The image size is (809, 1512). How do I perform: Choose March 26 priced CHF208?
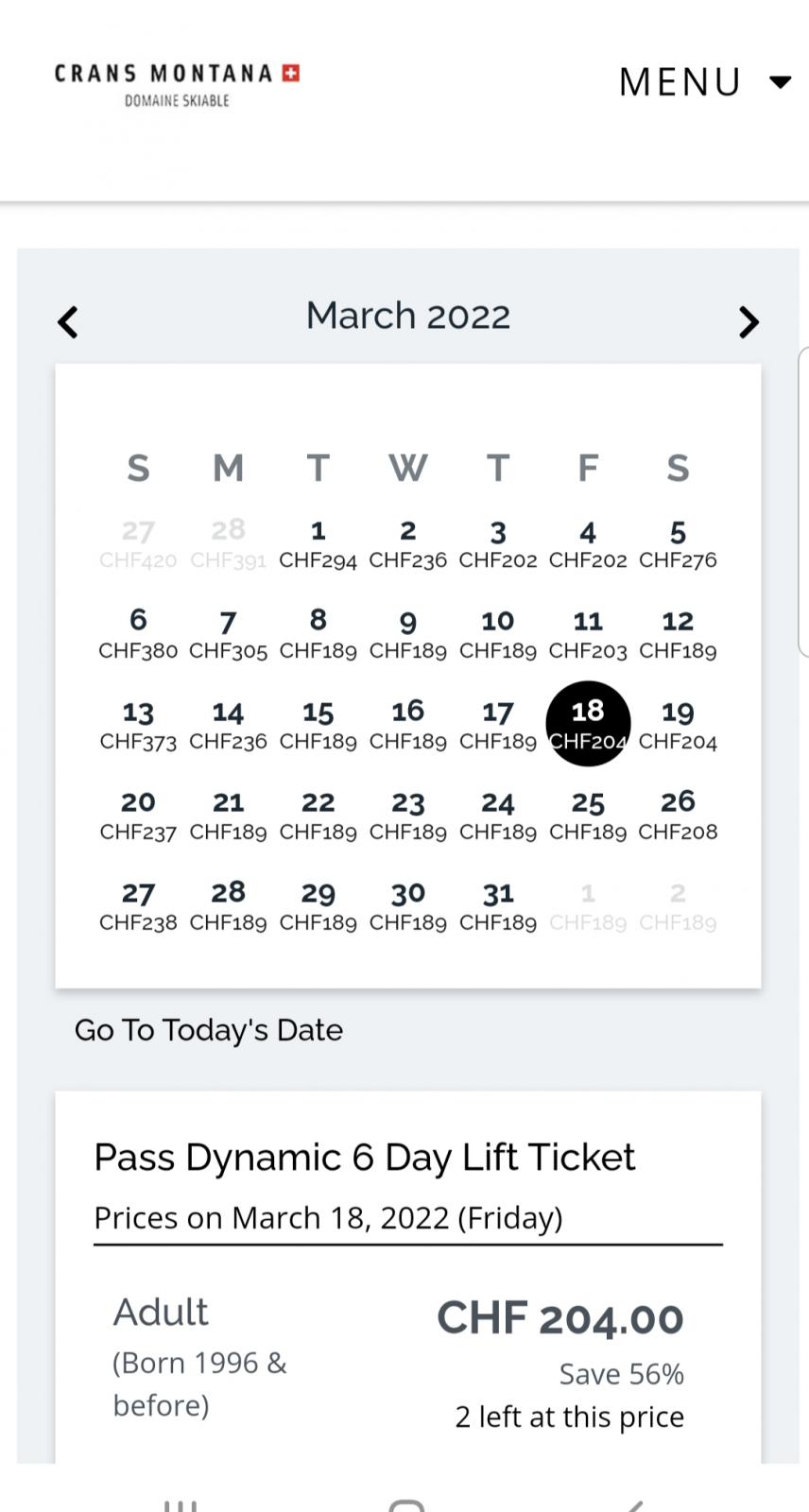(678, 816)
